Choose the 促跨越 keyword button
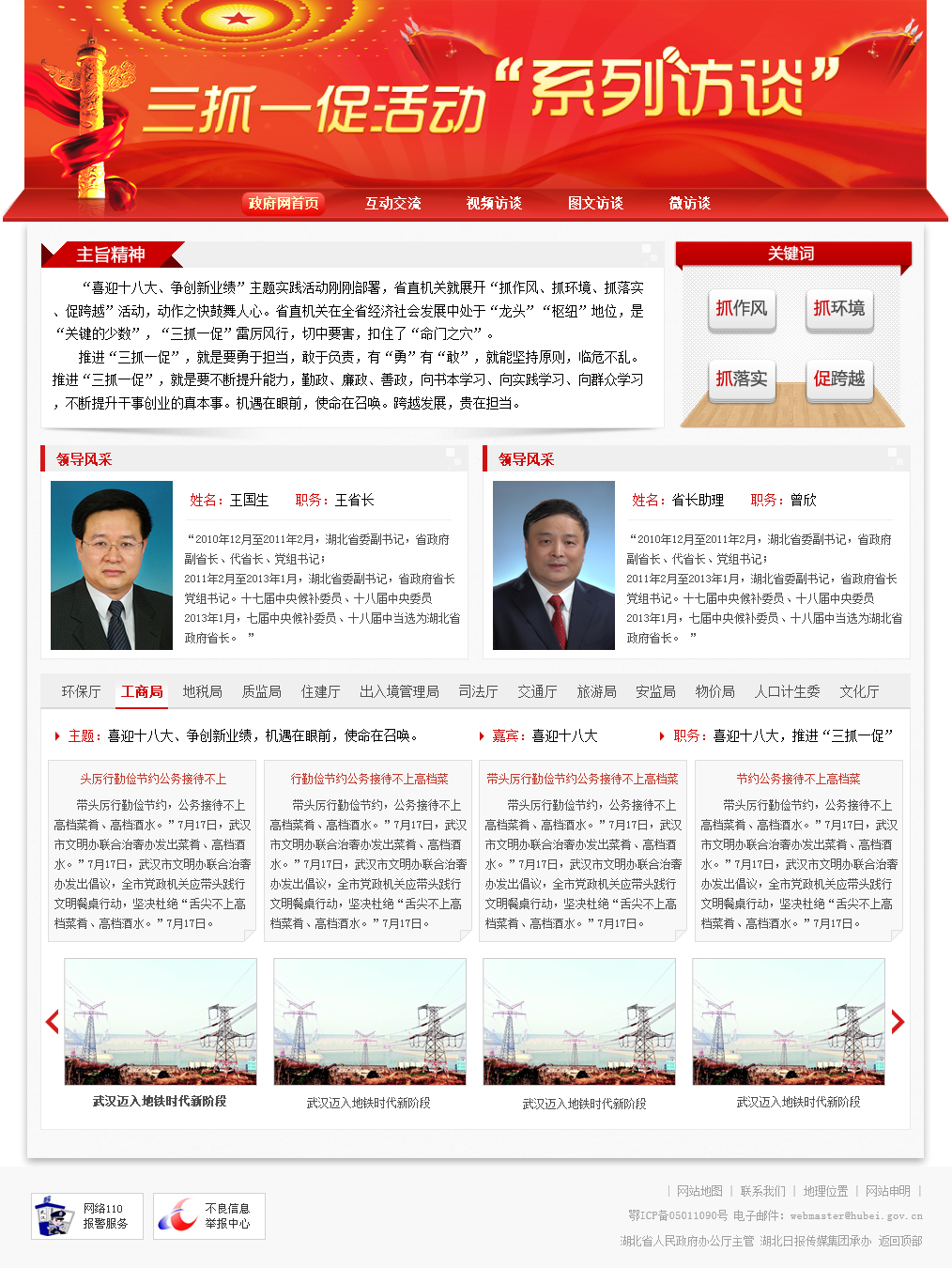This screenshot has width=952, height=1268. [839, 379]
